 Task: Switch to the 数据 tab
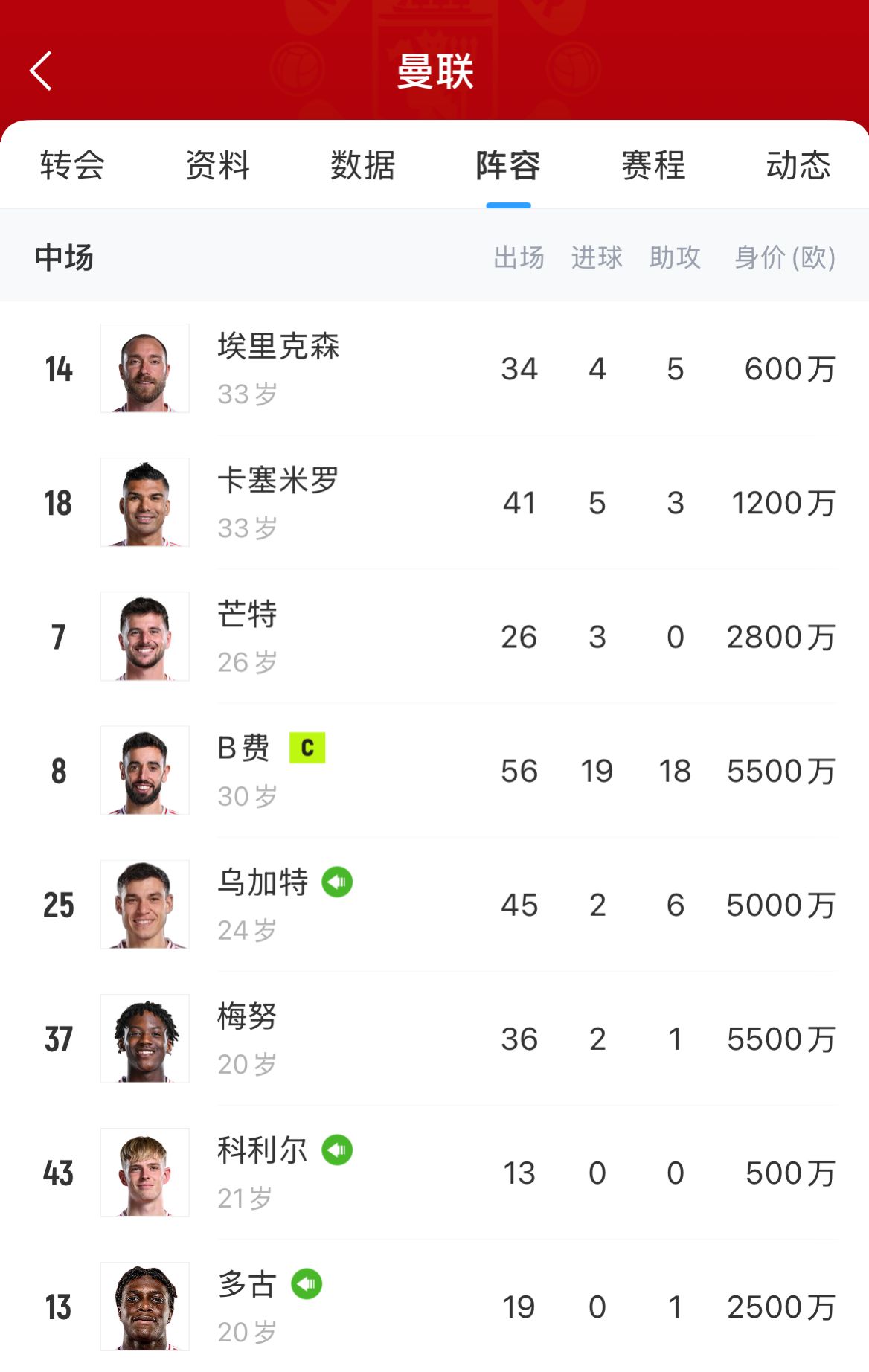click(362, 165)
